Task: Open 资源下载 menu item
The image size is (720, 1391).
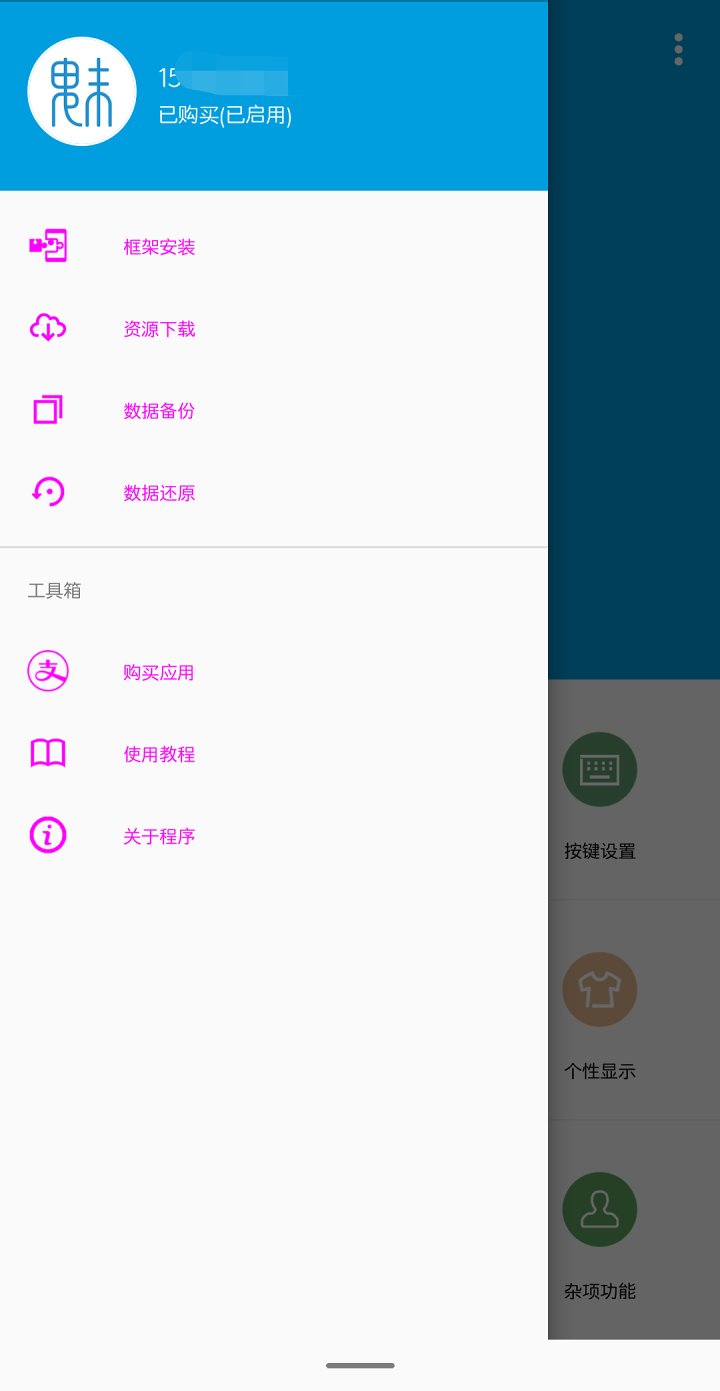Action: 274,329
